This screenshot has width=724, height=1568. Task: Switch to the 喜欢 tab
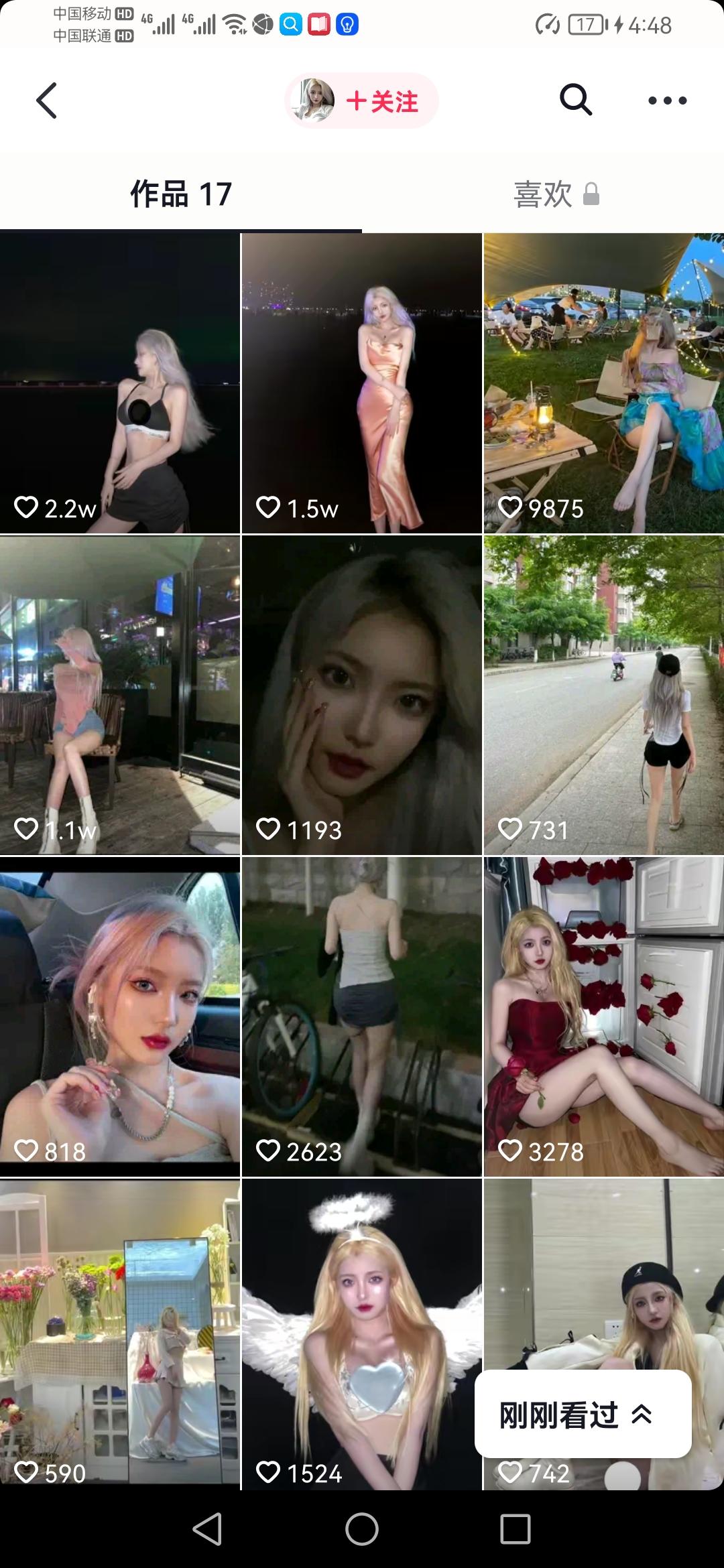(543, 194)
